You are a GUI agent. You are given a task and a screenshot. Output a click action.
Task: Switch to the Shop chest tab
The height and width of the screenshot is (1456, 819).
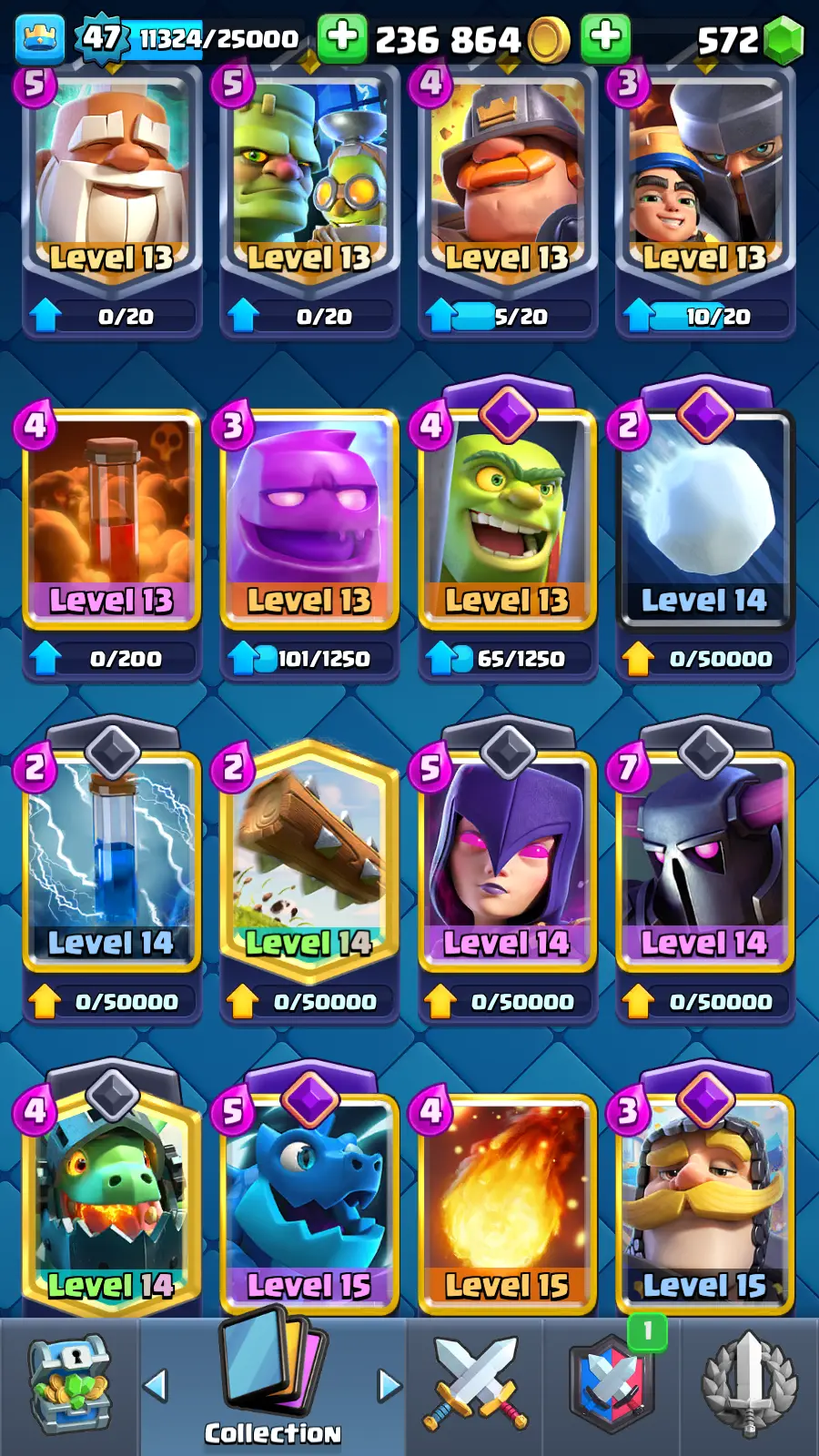tap(69, 1385)
